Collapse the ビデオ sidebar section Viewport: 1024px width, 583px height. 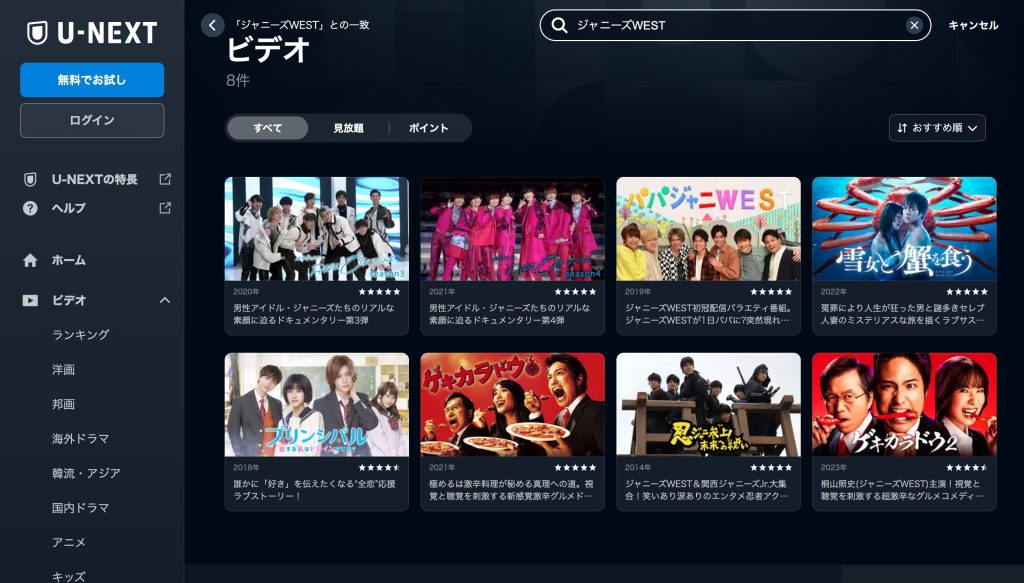(165, 300)
